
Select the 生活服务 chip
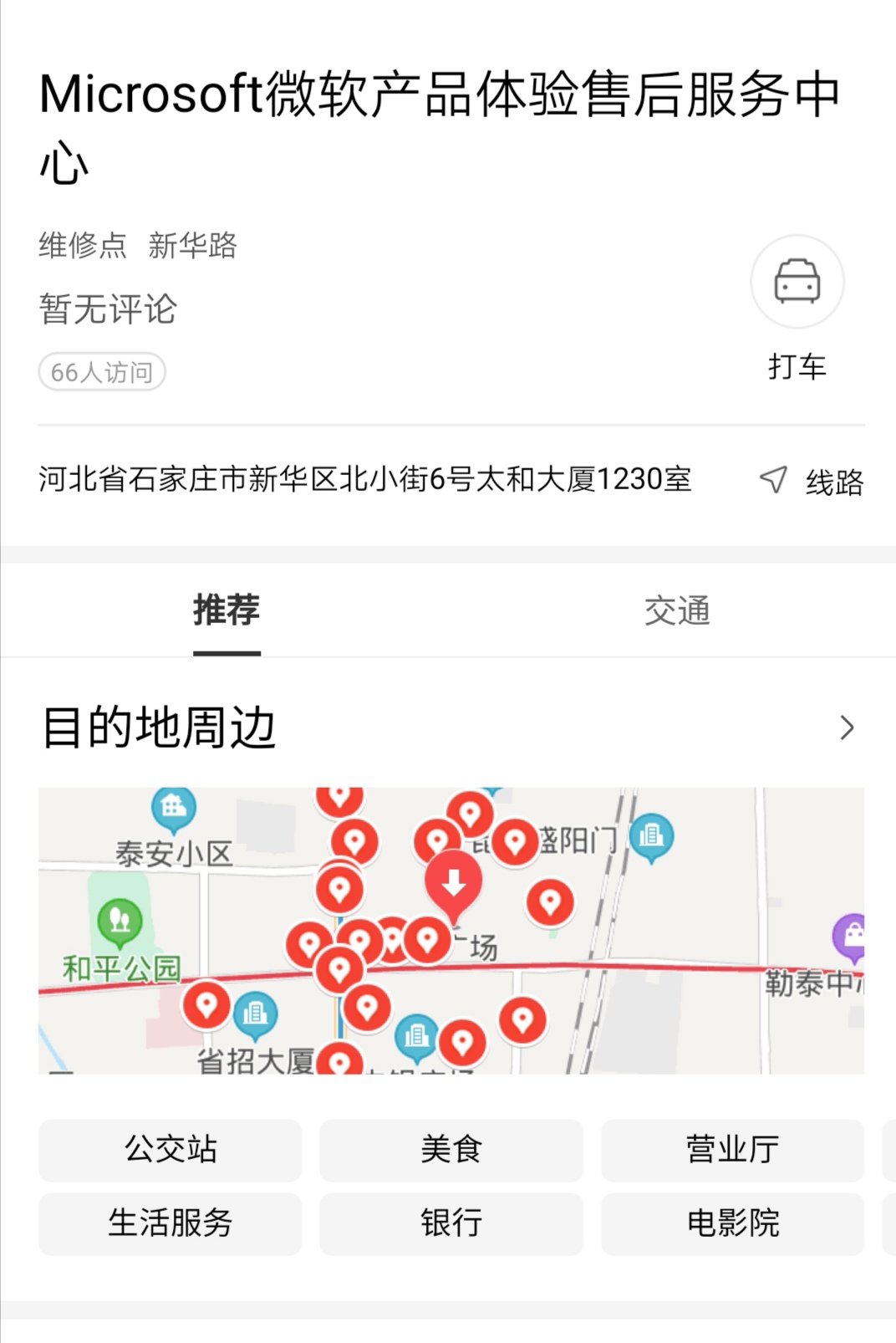point(171,1223)
